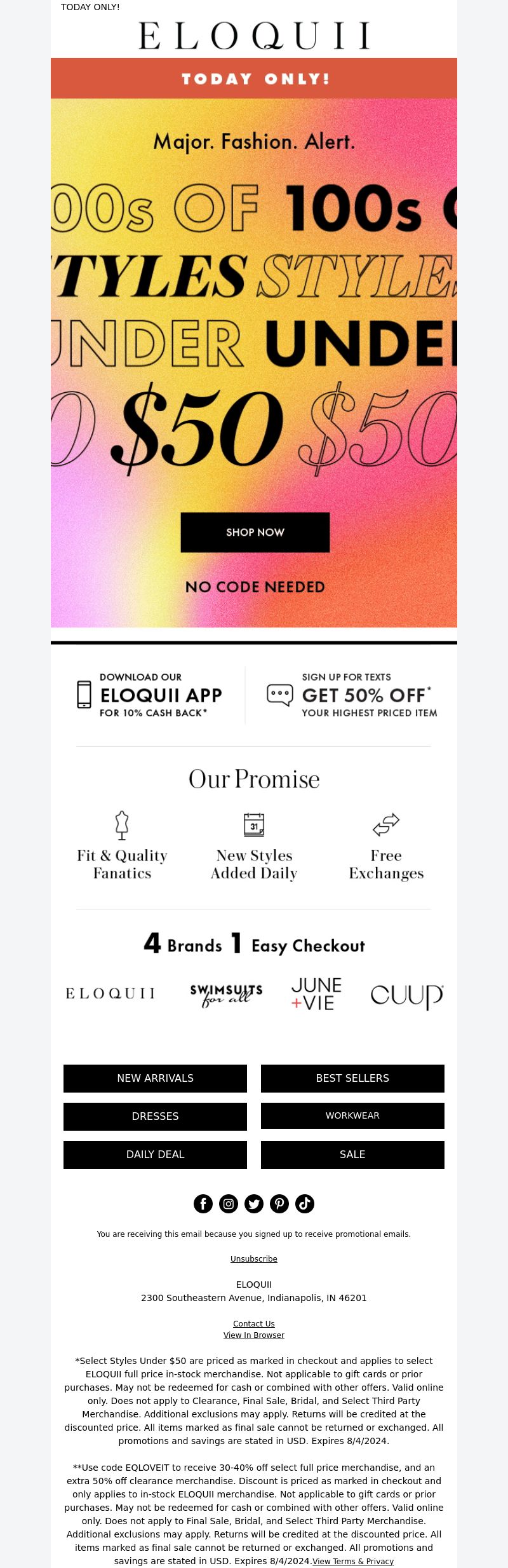Screen dimensions: 508x1568
Task: Open the Pinterest icon
Action: click(279, 1203)
